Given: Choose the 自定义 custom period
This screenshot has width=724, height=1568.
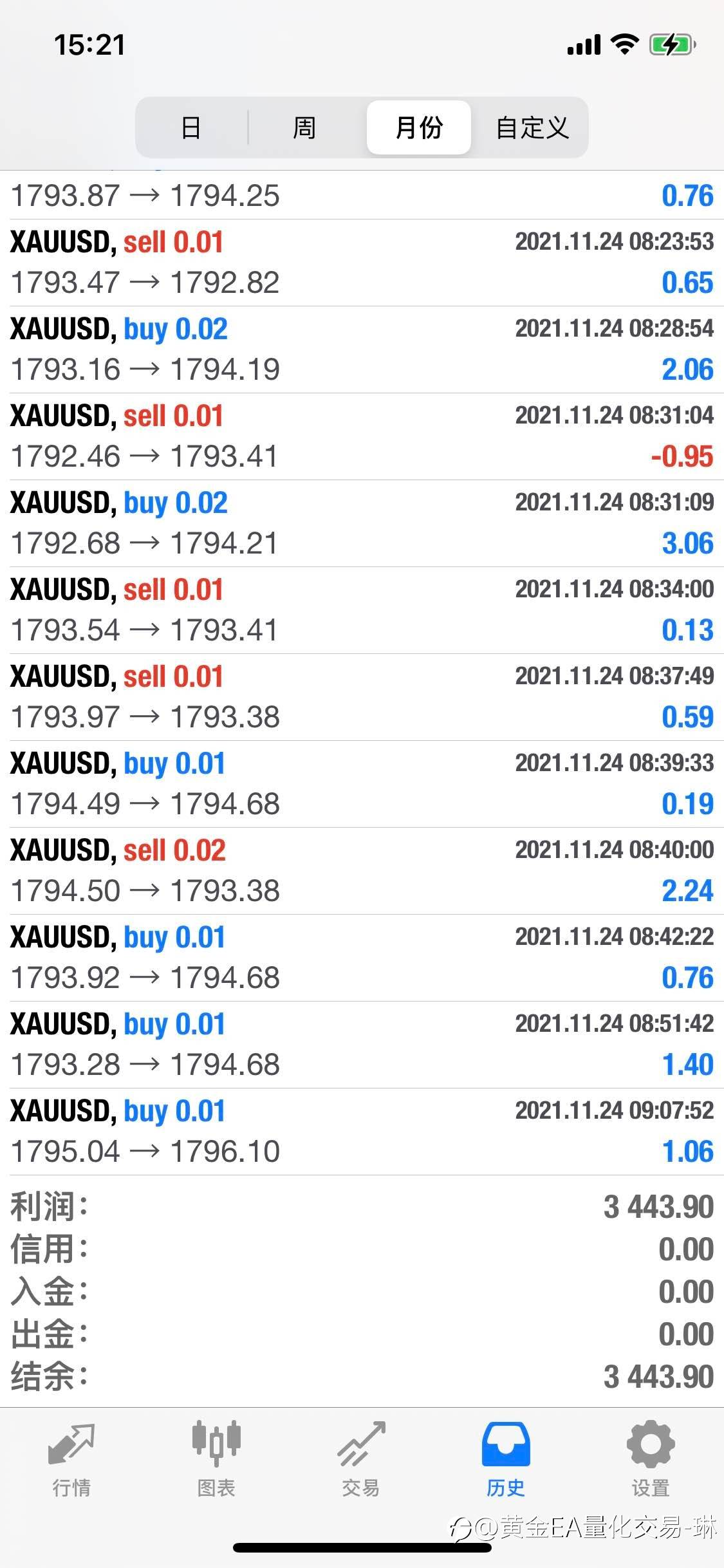Looking at the screenshot, I should pyautogui.click(x=532, y=127).
